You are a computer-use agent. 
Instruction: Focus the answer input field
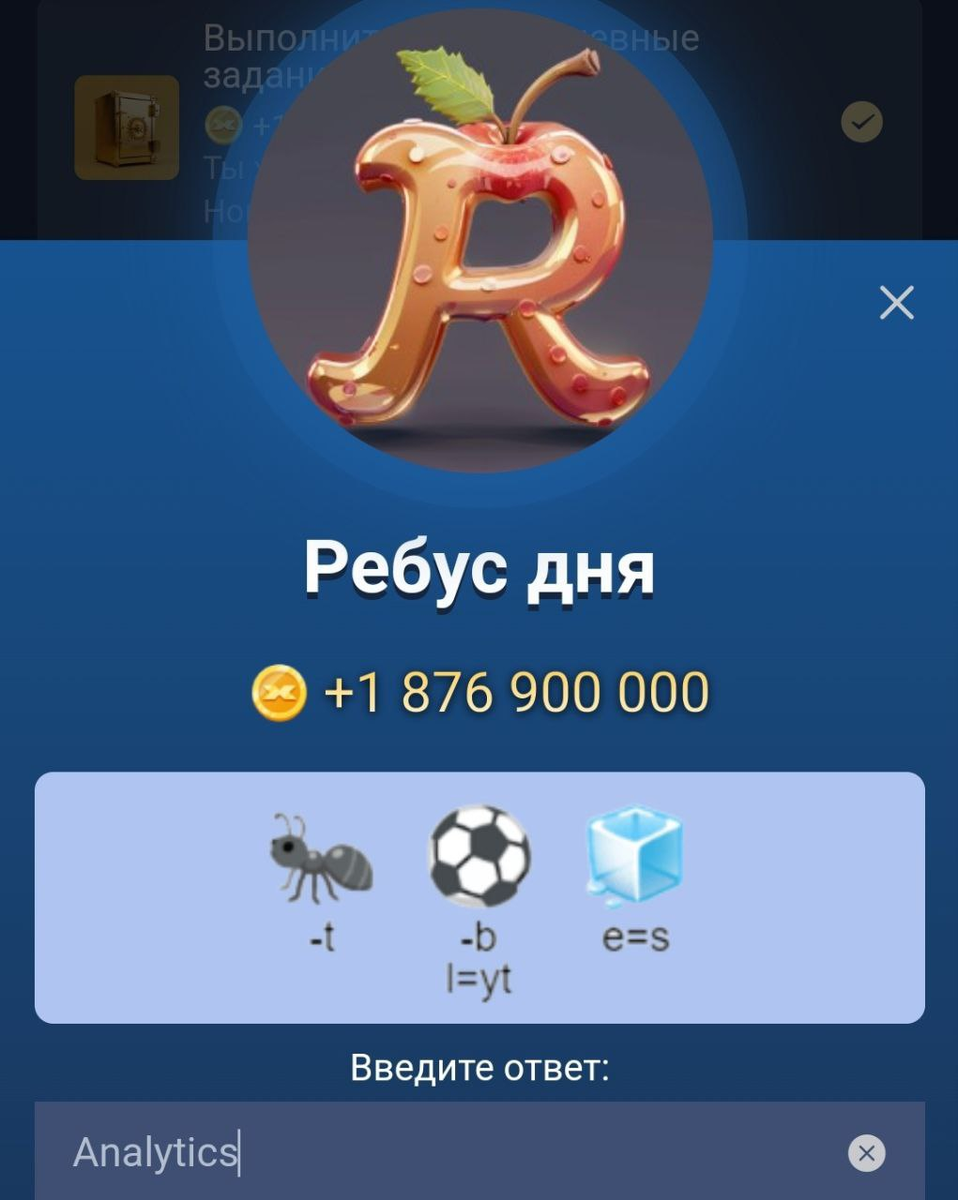click(x=479, y=1151)
